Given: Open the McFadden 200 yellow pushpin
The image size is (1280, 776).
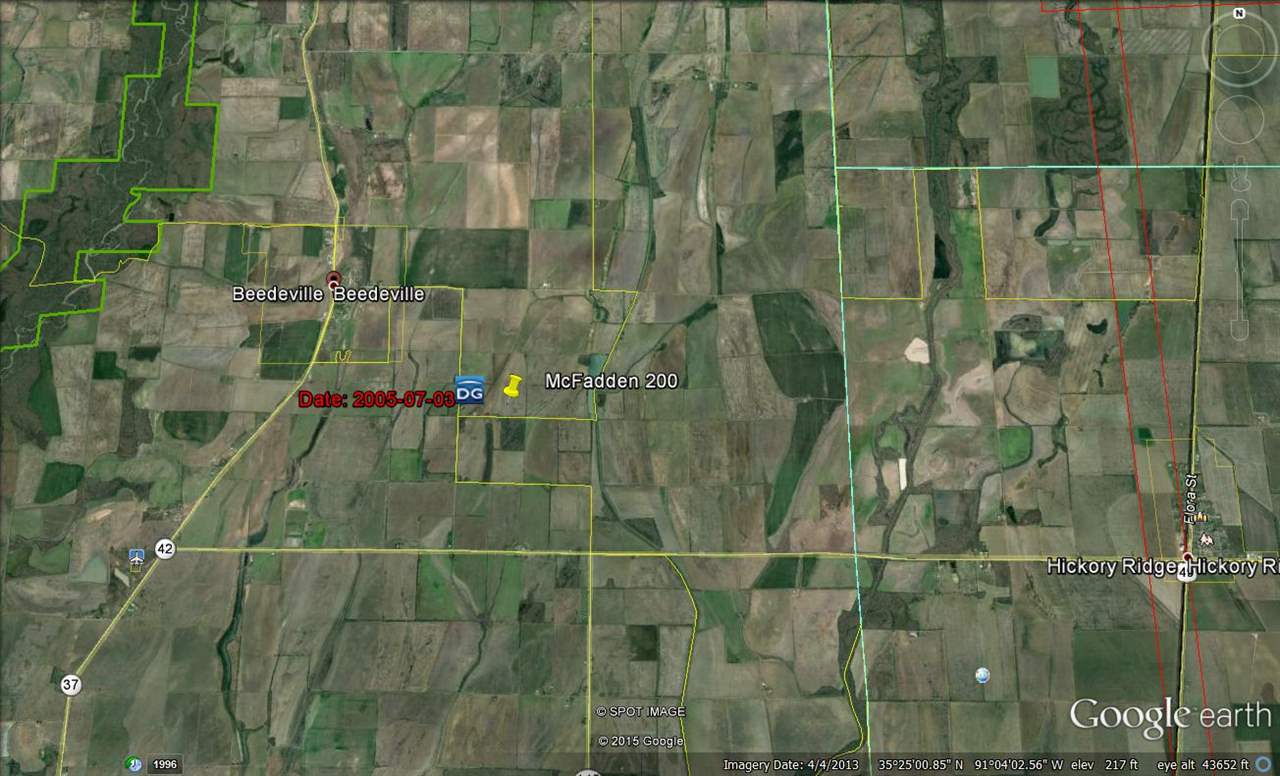Looking at the screenshot, I should (513, 386).
